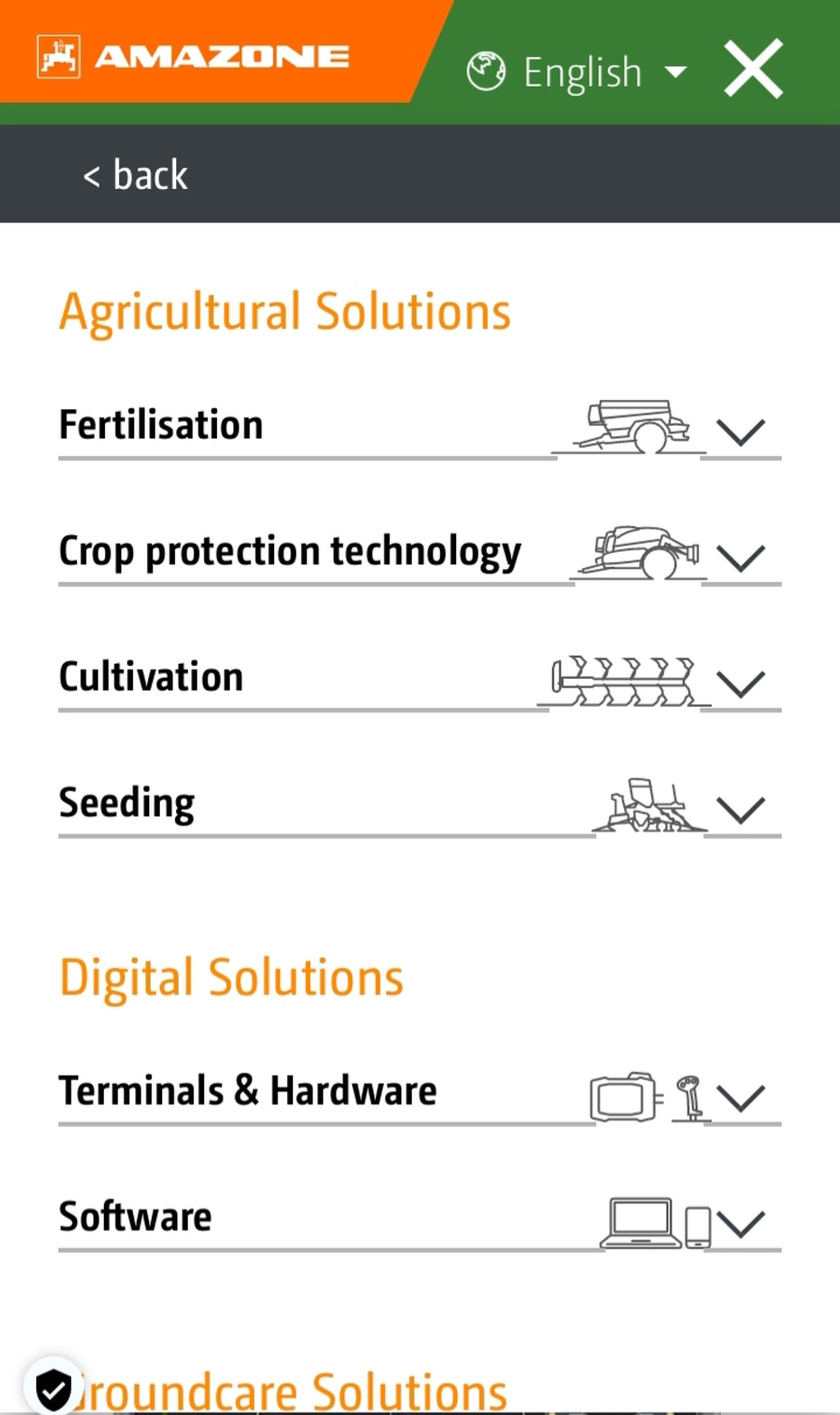Expand the Cultivation category
Viewport: 840px width, 1415px height.
[740, 684]
